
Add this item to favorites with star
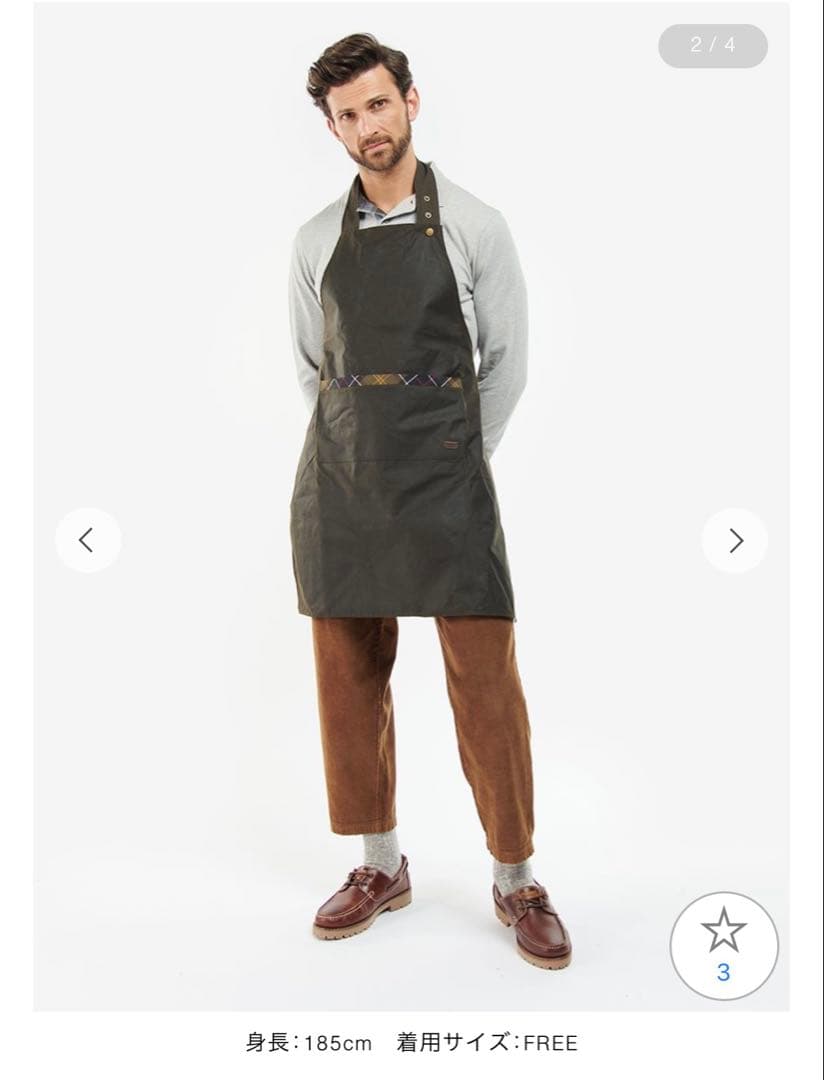723,944
